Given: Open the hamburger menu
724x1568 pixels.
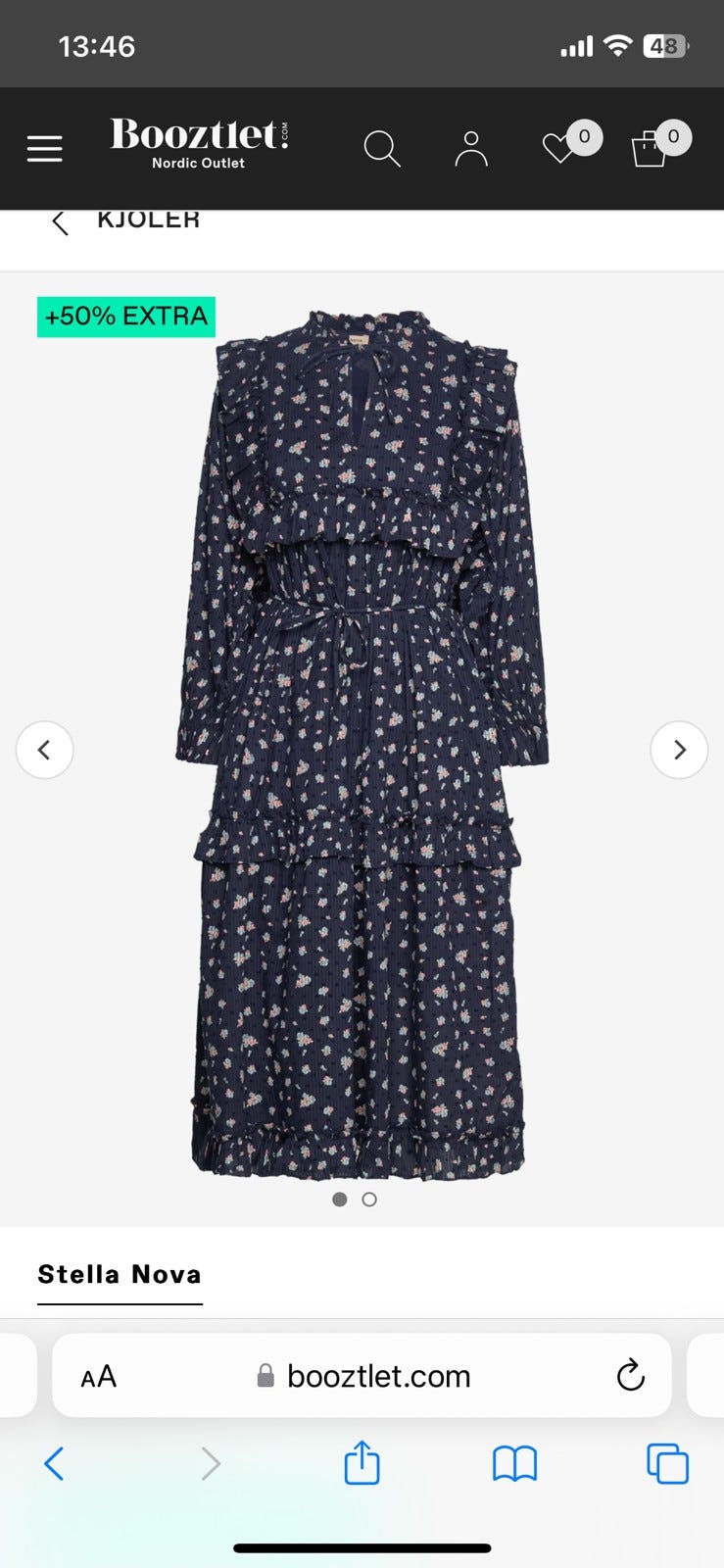Looking at the screenshot, I should point(44,149).
